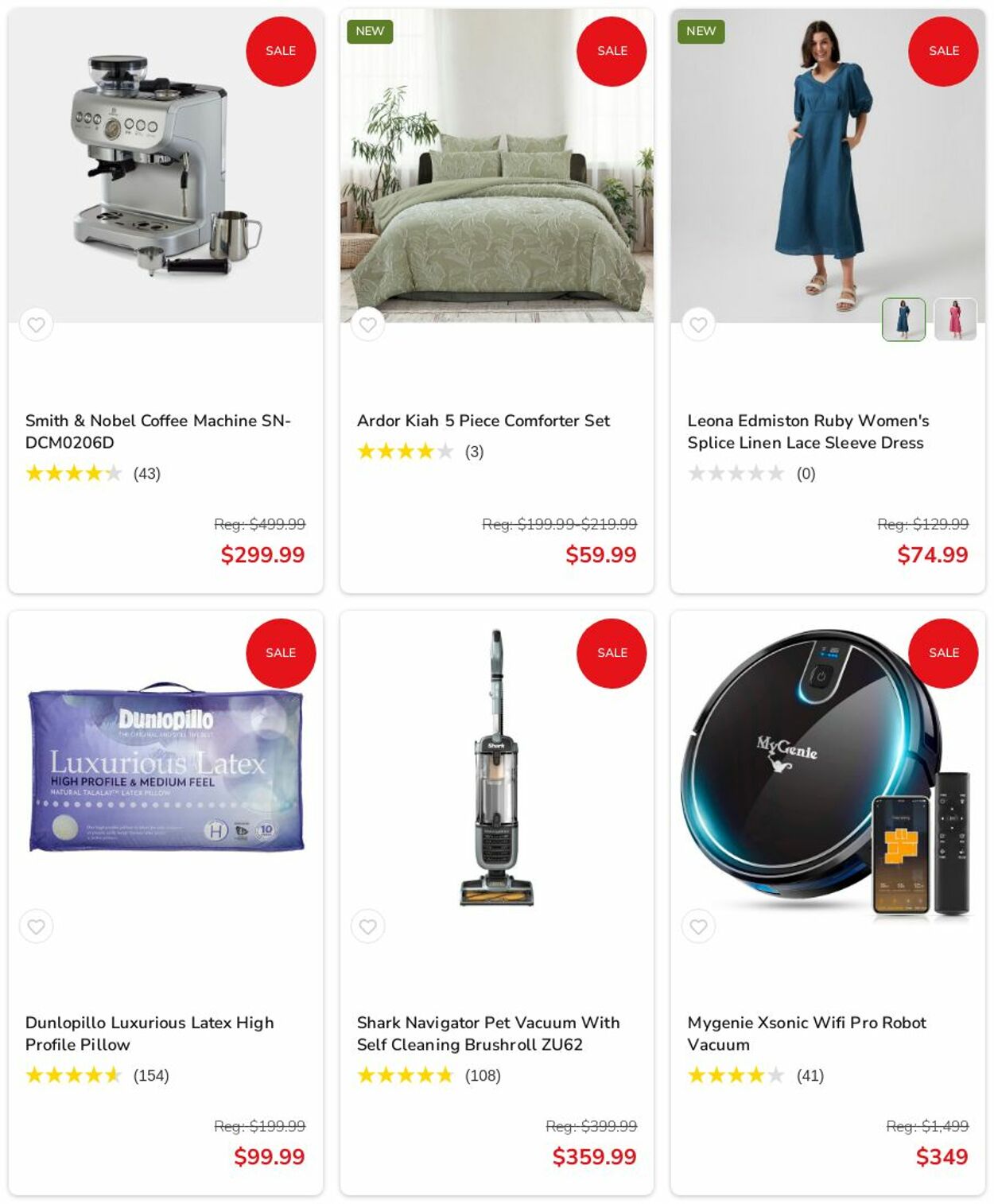
Task: Open the Mygenie Xsonic Wifi Pro Robot Vacuum
Action: tap(806, 1032)
